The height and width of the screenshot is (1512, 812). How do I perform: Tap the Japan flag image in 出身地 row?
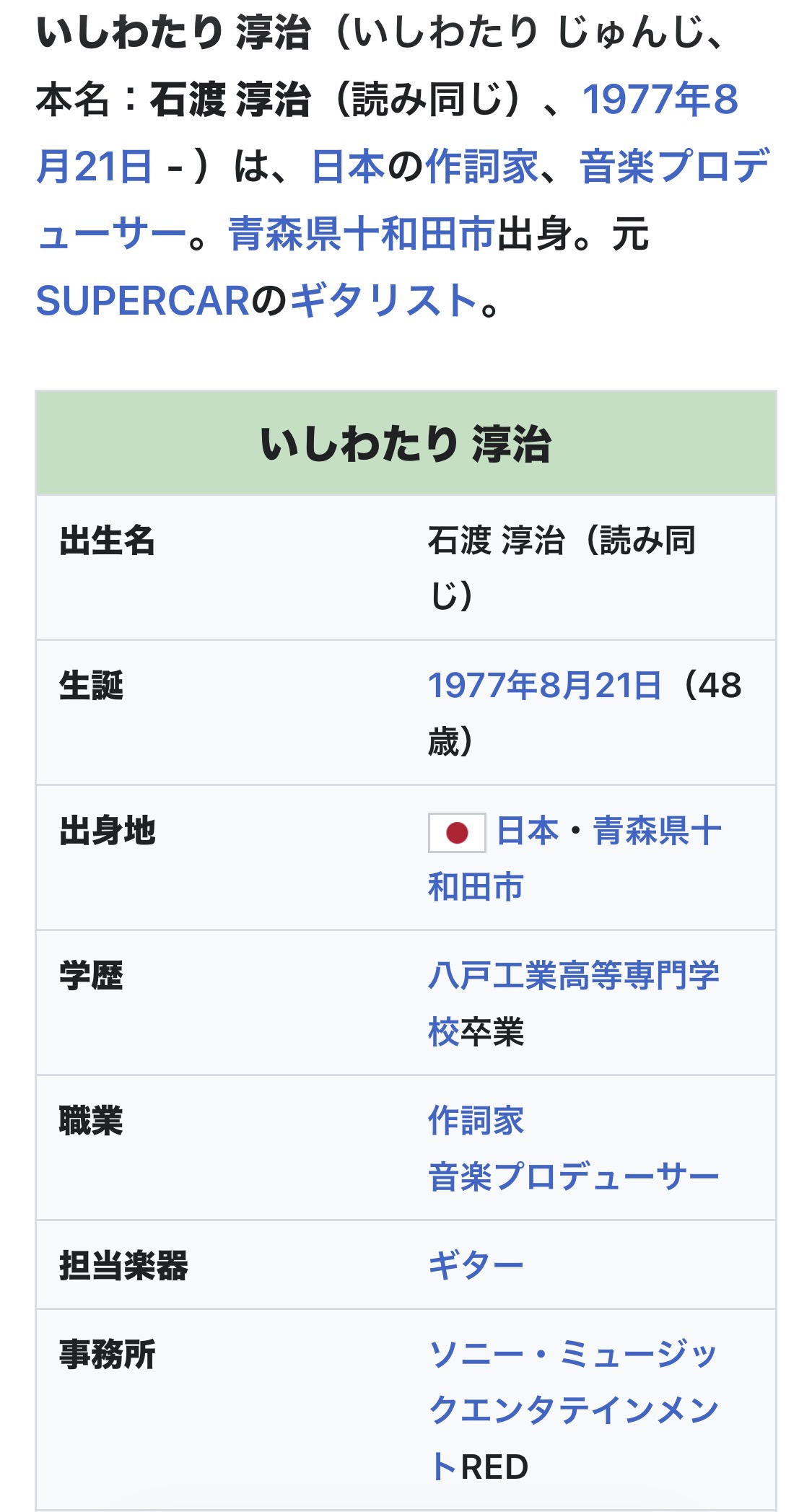(x=457, y=833)
